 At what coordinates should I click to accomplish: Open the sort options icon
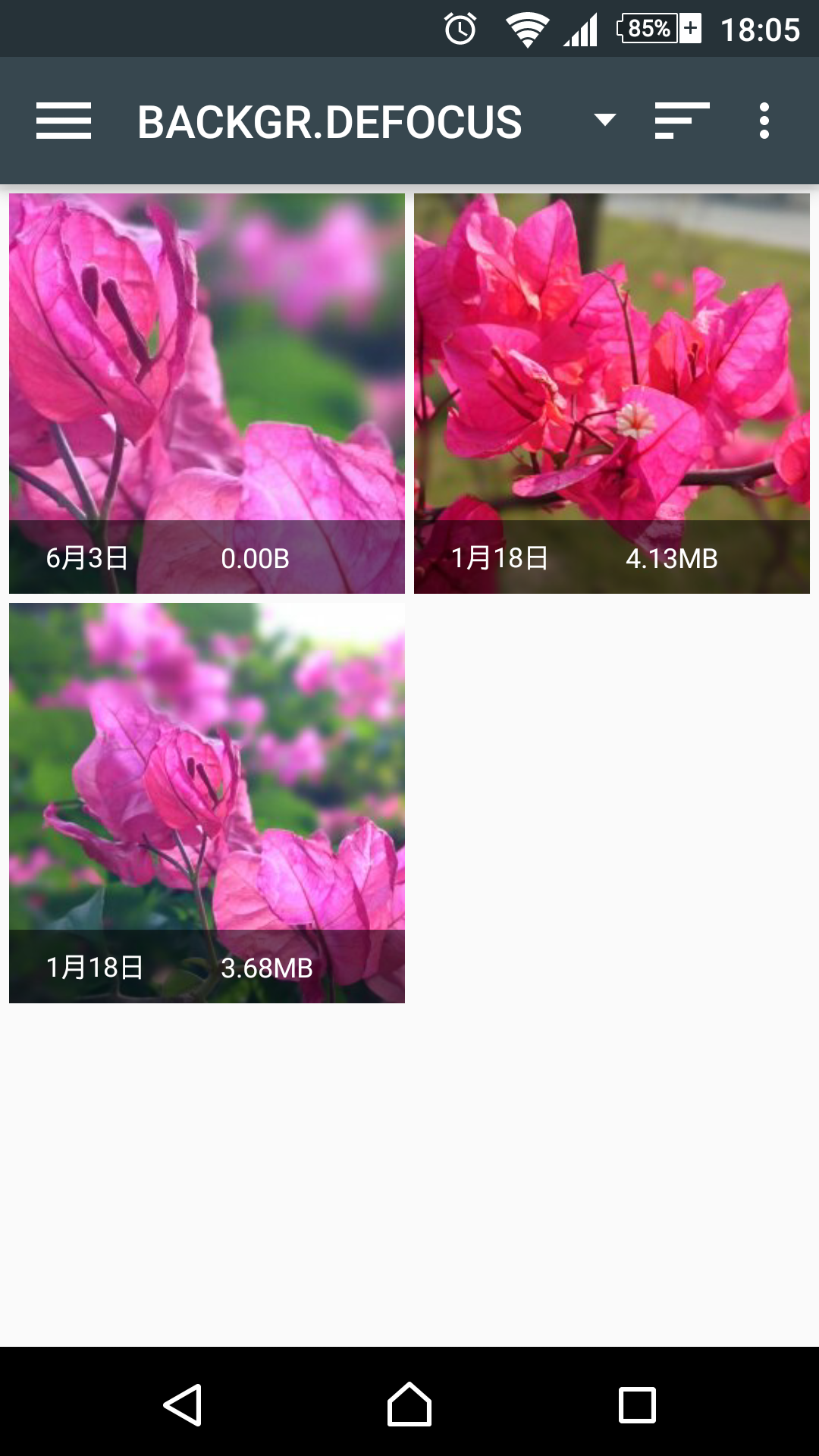[682, 121]
